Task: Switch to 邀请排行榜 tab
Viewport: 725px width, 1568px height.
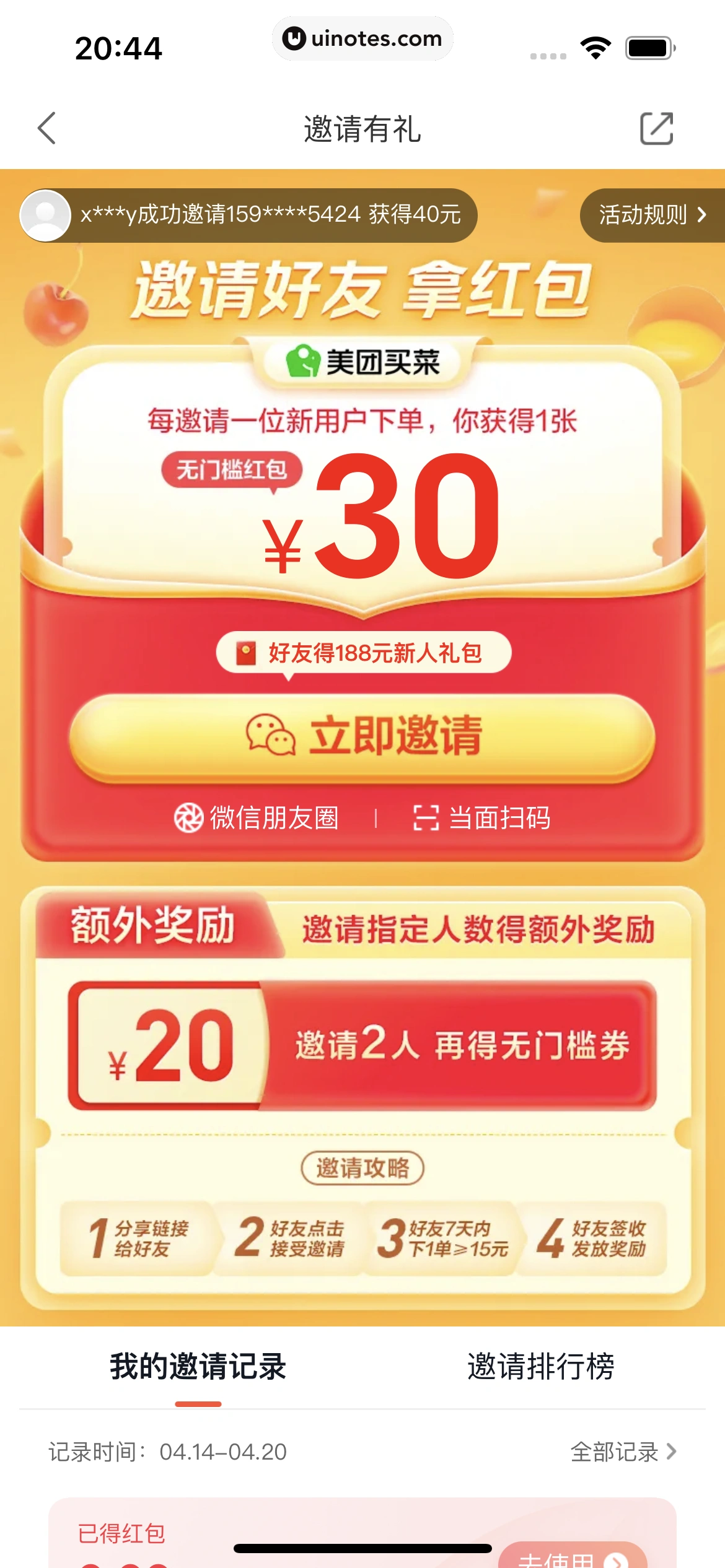Action: [x=540, y=1367]
